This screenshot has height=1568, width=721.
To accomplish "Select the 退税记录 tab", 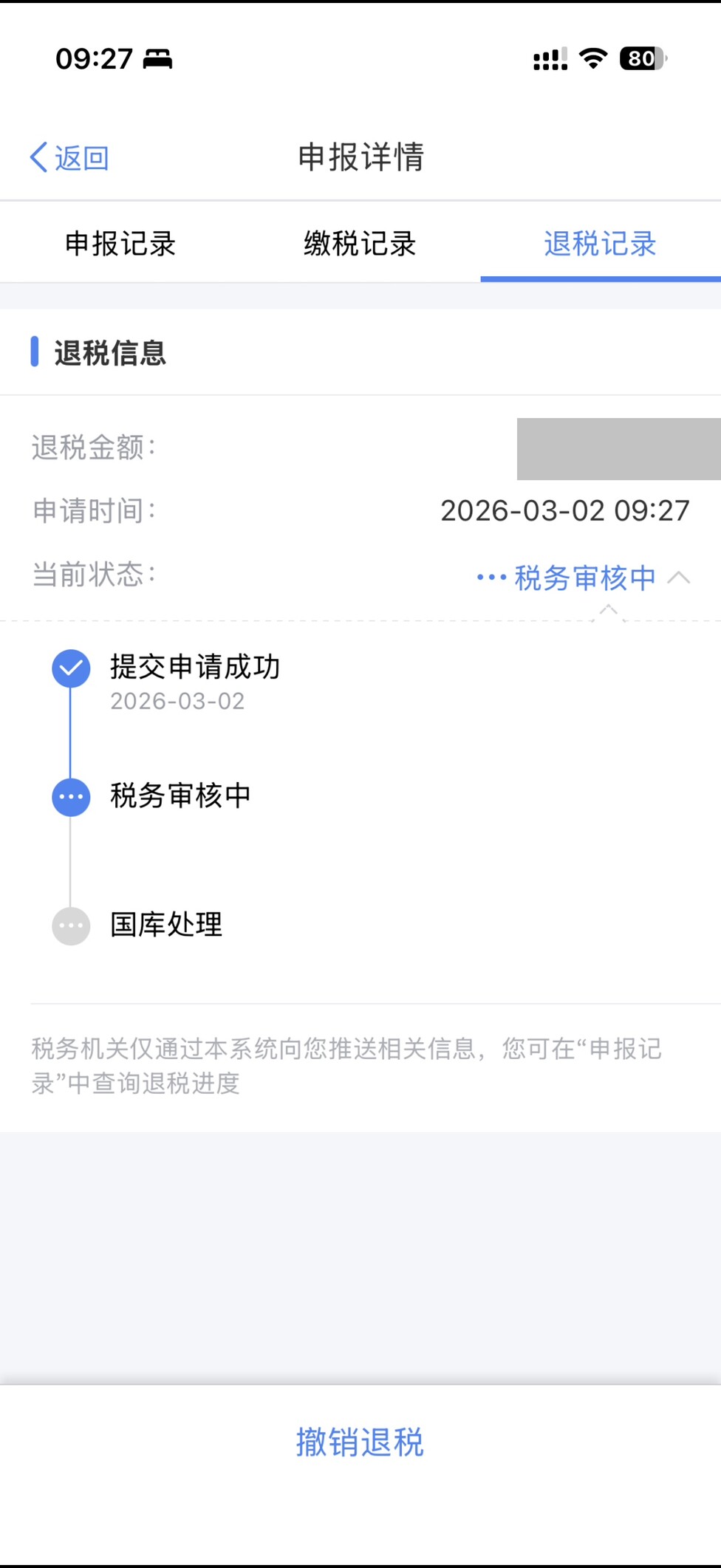I will point(600,244).
